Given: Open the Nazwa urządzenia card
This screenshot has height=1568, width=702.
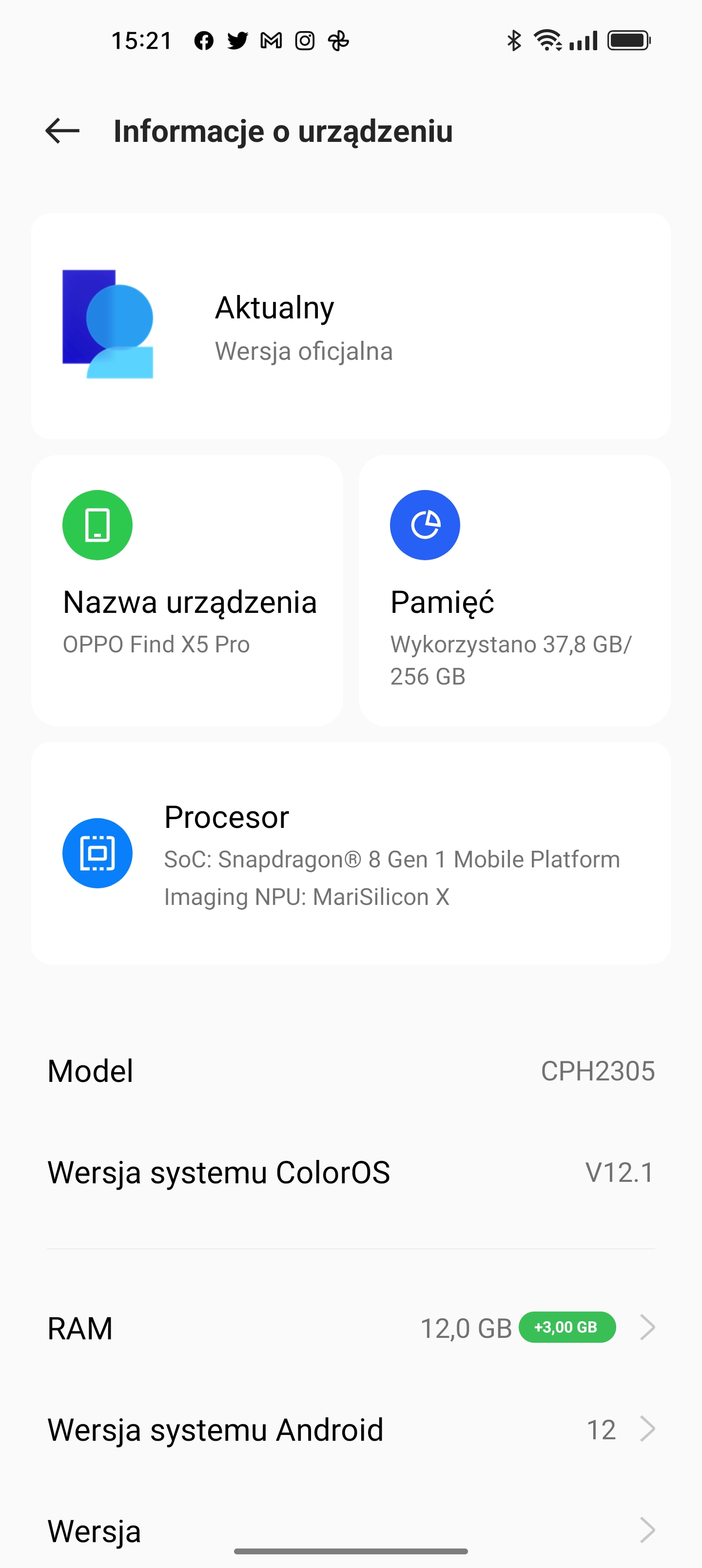Looking at the screenshot, I should click(x=187, y=590).
